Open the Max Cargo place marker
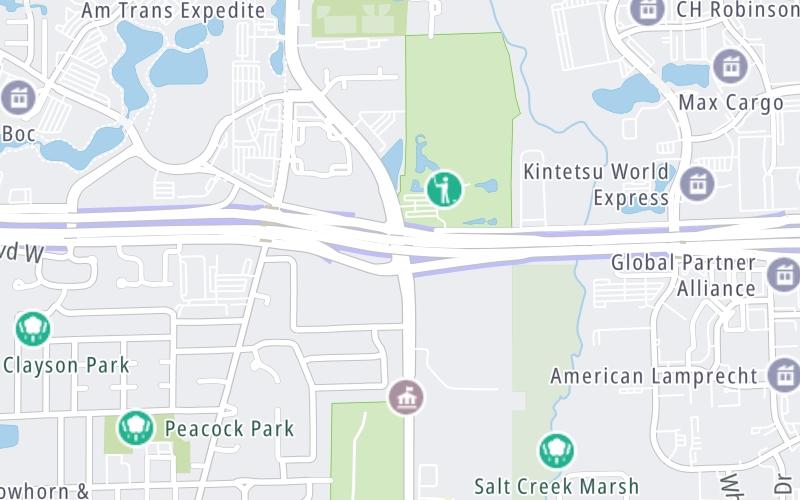This screenshot has width=800, height=500. coord(730,67)
